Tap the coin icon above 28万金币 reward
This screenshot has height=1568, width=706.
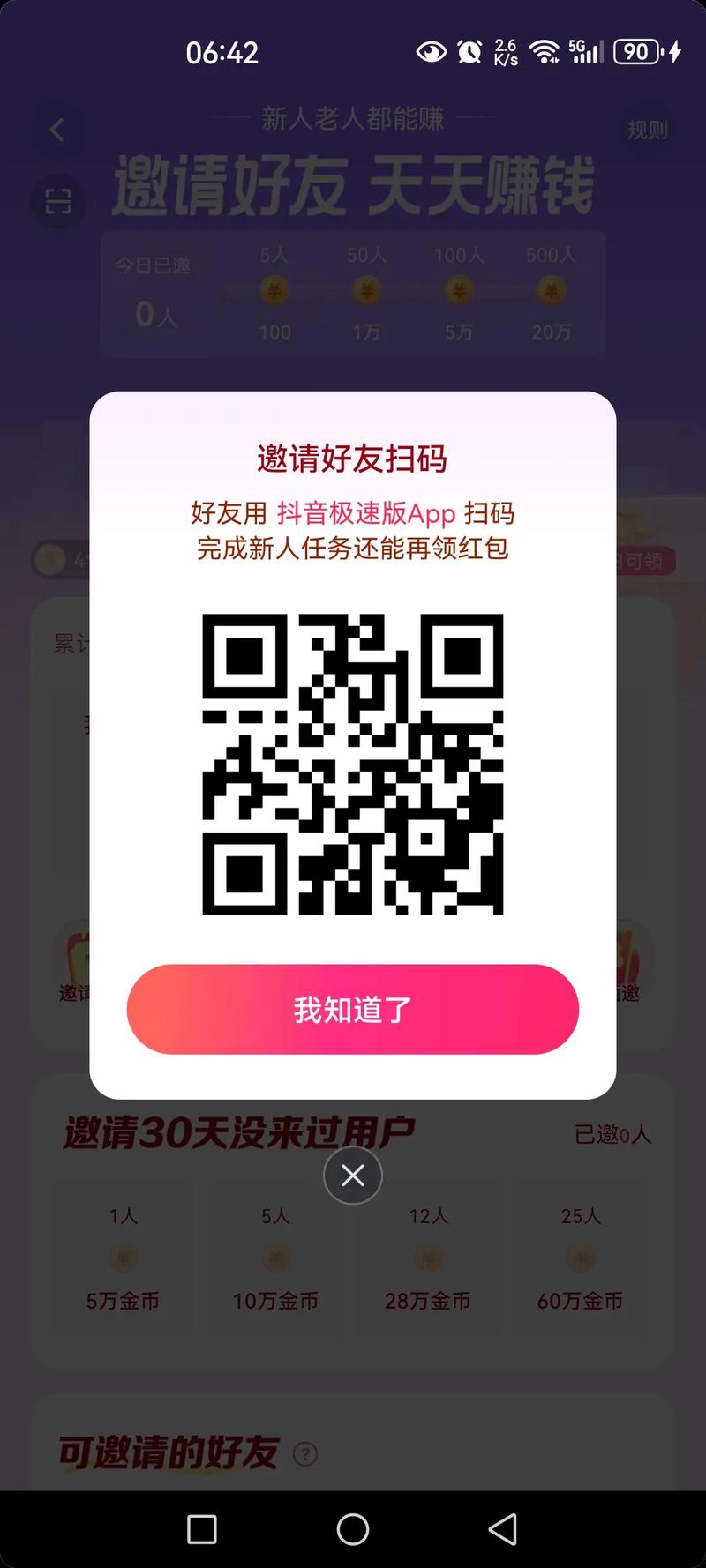click(x=428, y=1259)
